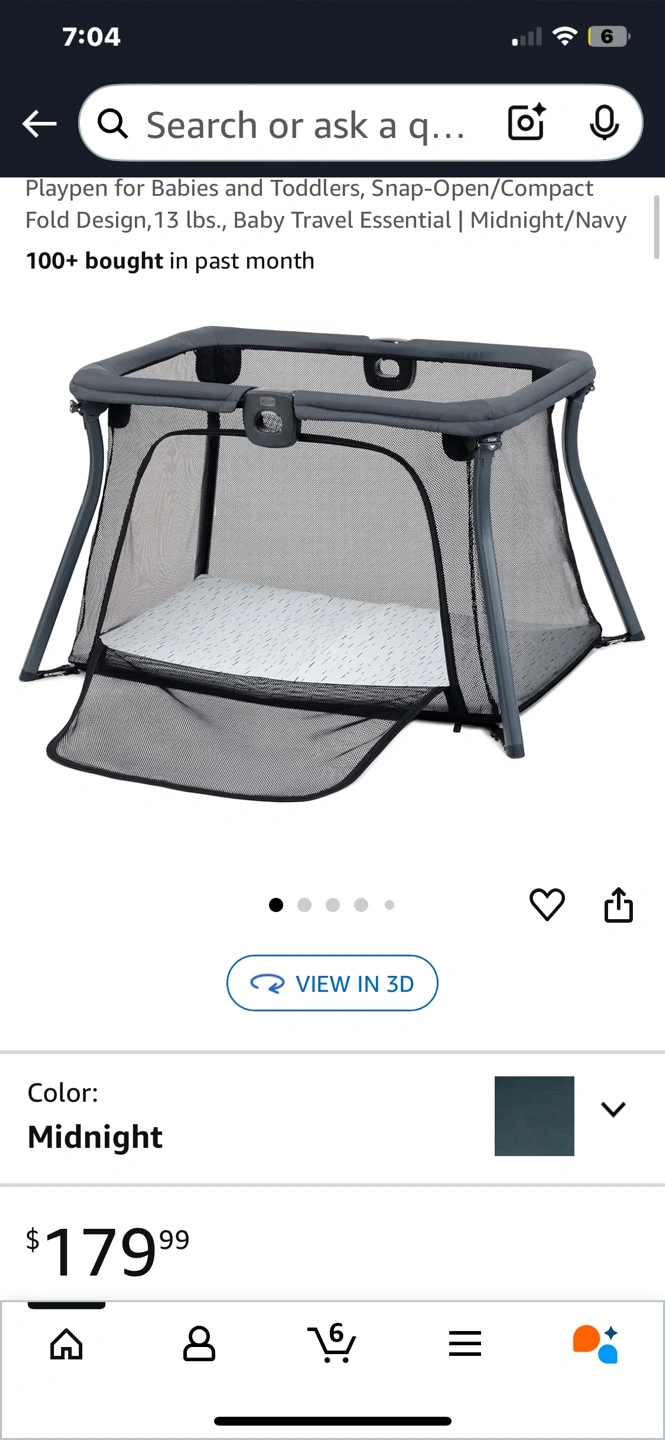665x1440 pixels.
Task: Add this item to a wish list
Action: point(547,904)
